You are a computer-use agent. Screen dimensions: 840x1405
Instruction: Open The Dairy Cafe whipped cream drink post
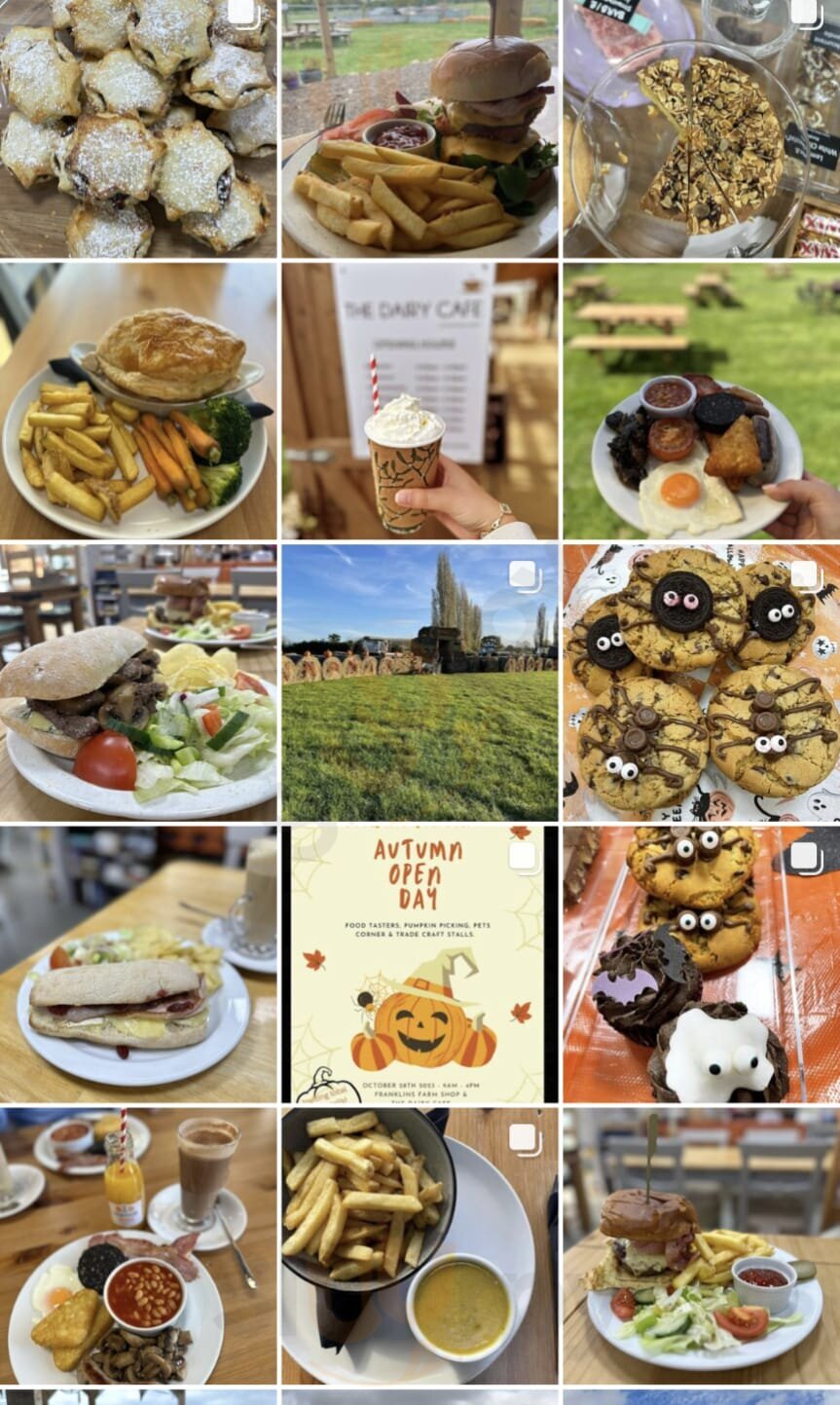click(420, 400)
